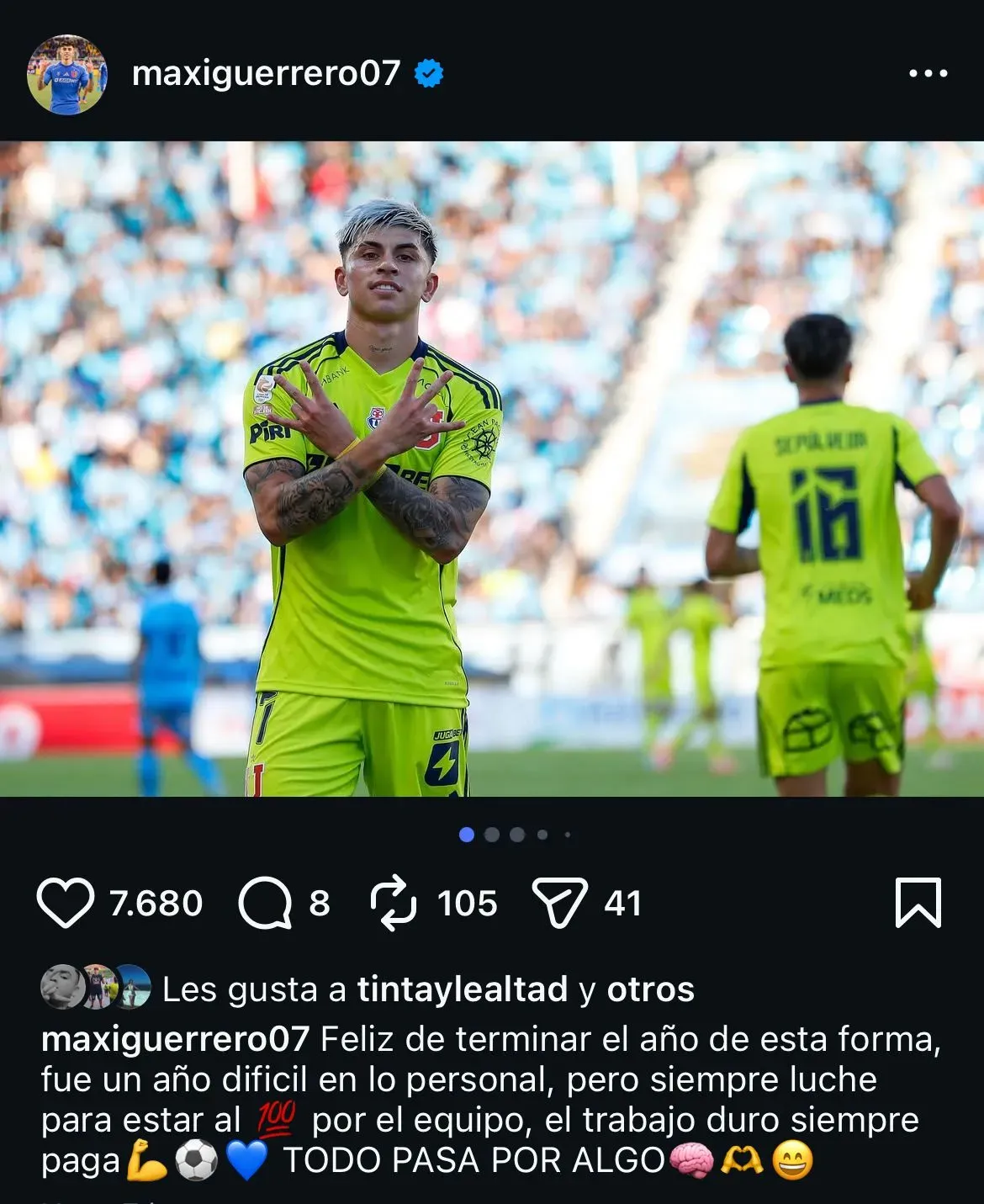View the others who liked this post
984x1204 pixels.
click(650, 989)
